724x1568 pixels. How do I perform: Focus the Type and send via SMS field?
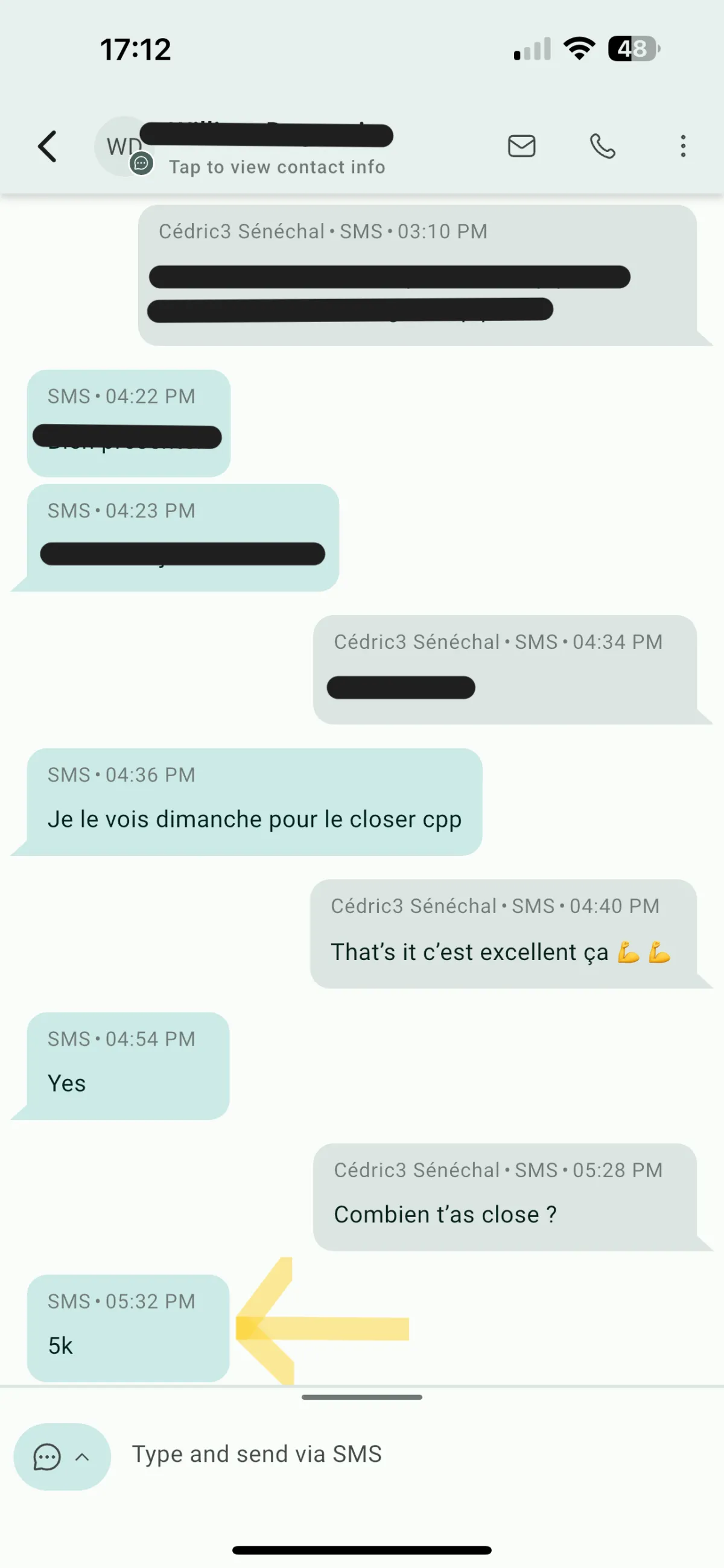coord(414,1454)
